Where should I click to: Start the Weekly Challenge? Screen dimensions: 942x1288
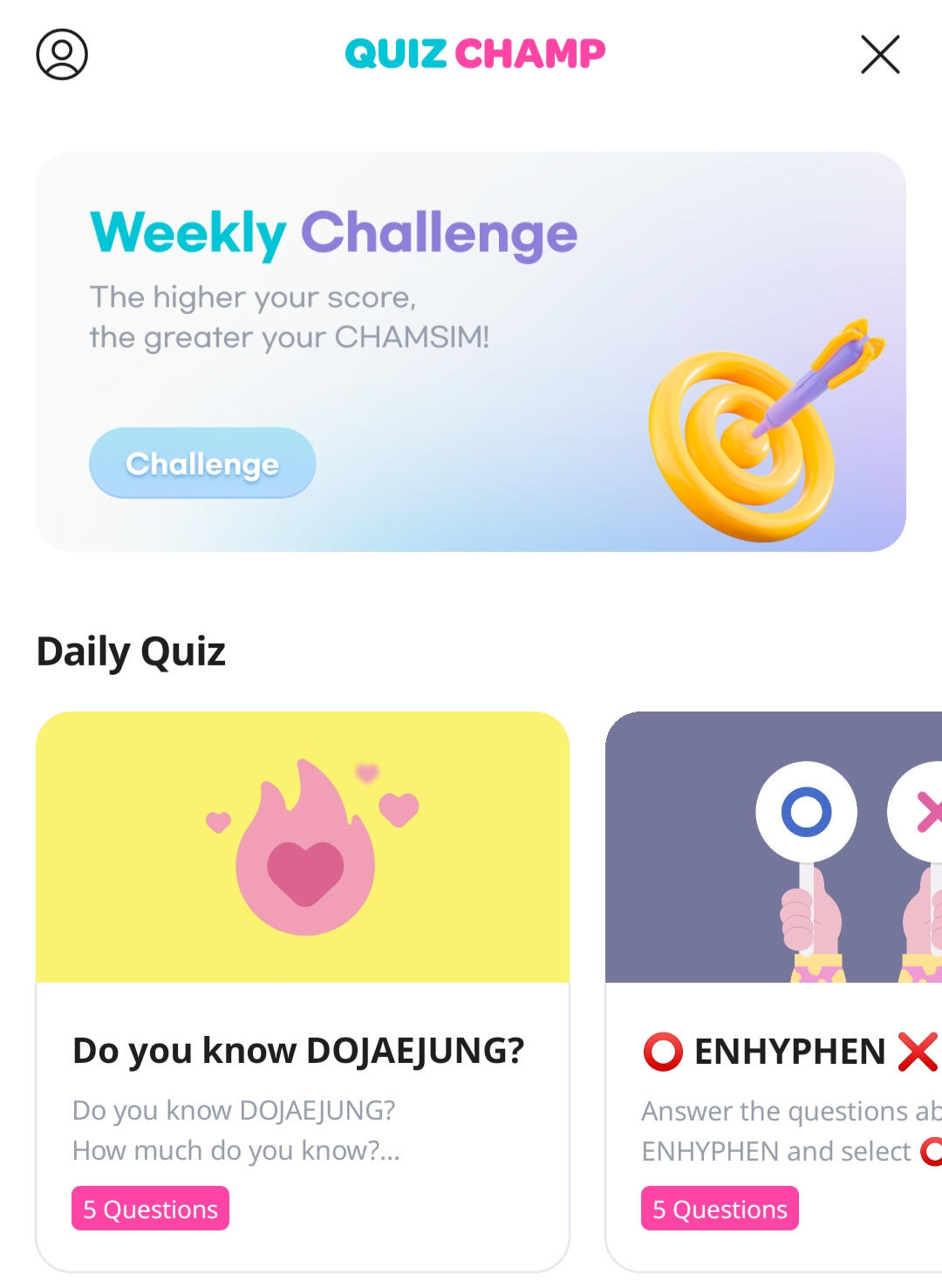click(202, 463)
